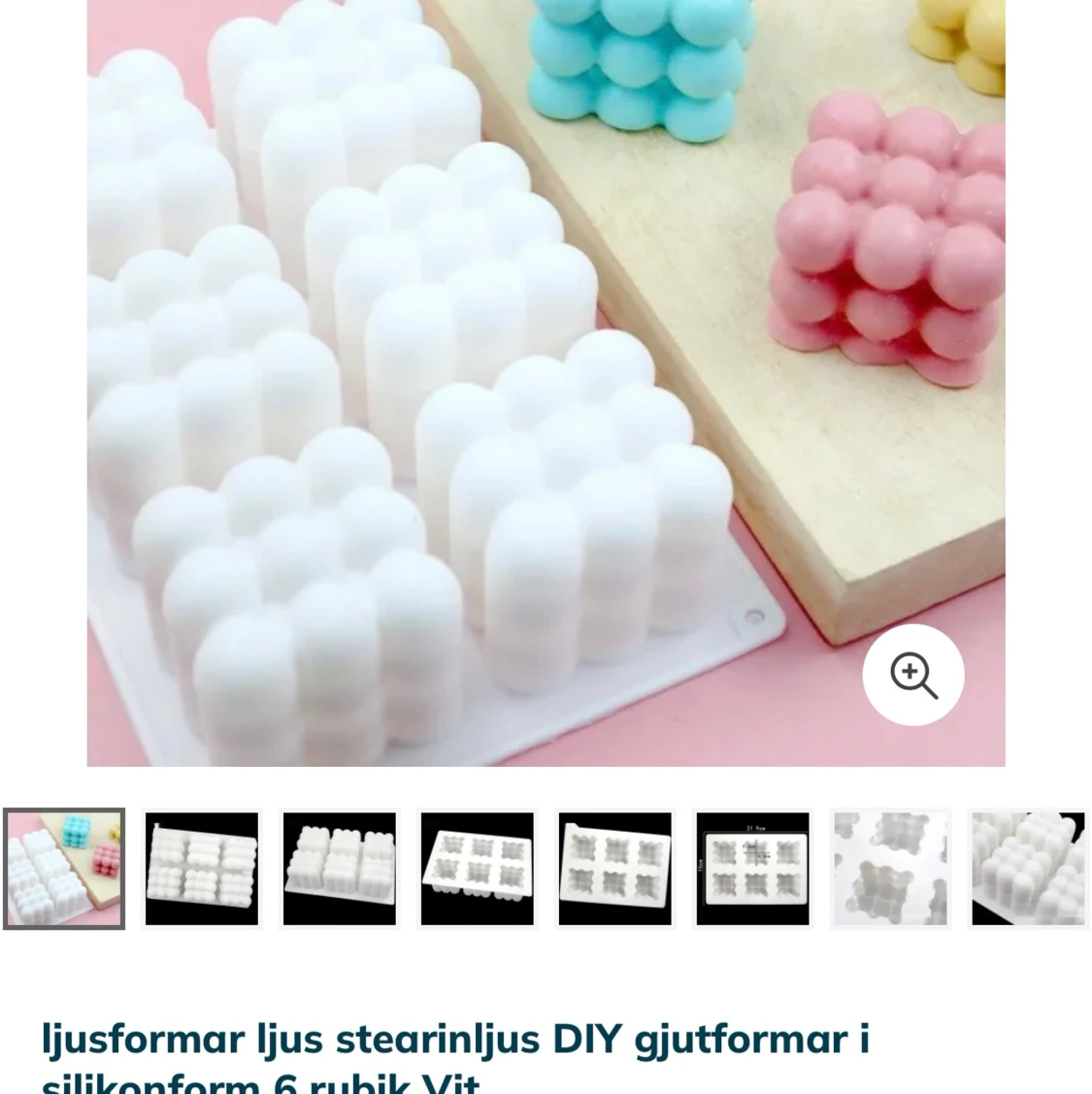
Task: Select the first thumbnail with colored candles
Action: coord(64,869)
